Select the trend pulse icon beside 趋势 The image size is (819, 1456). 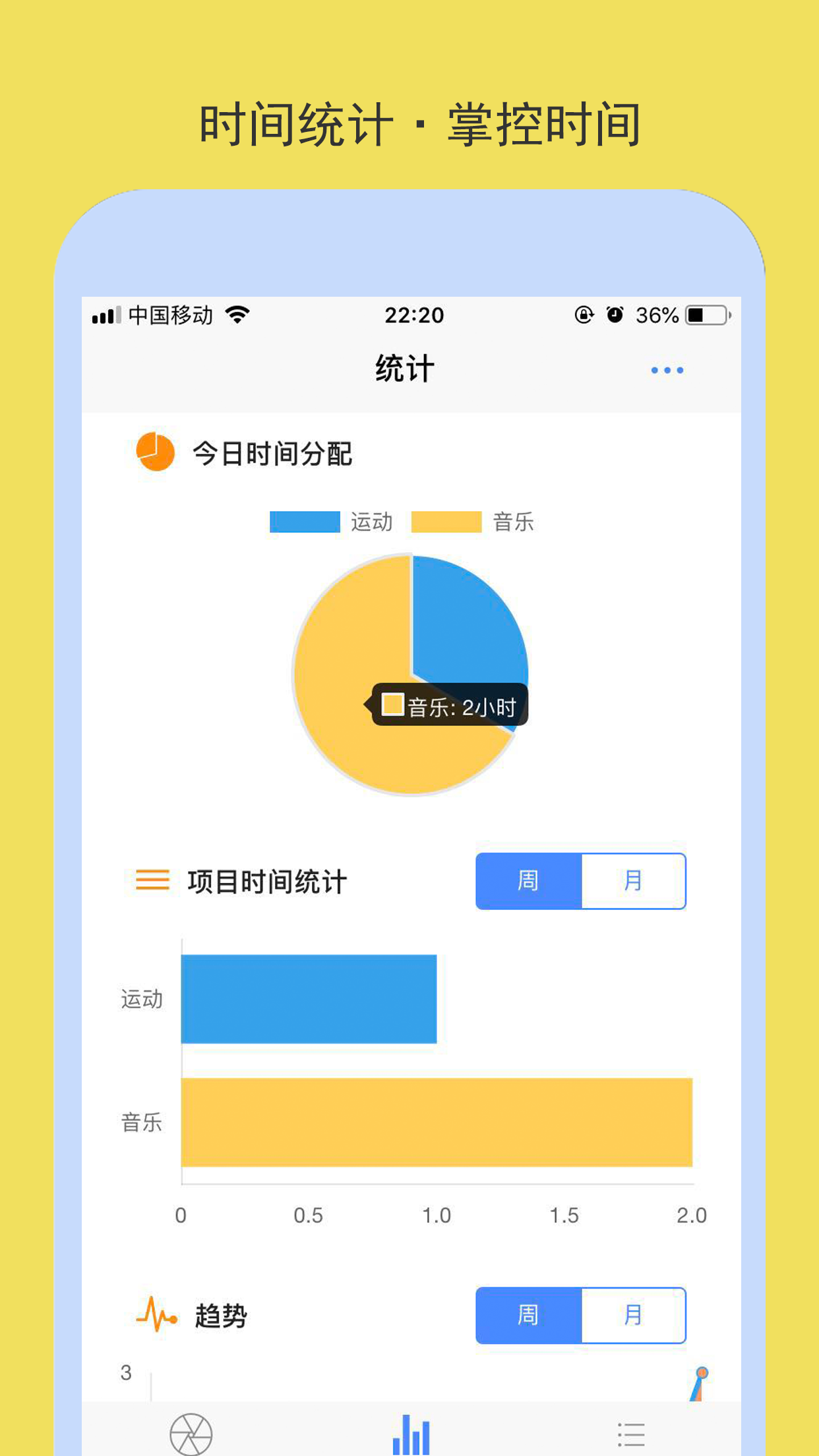coord(157,1316)
